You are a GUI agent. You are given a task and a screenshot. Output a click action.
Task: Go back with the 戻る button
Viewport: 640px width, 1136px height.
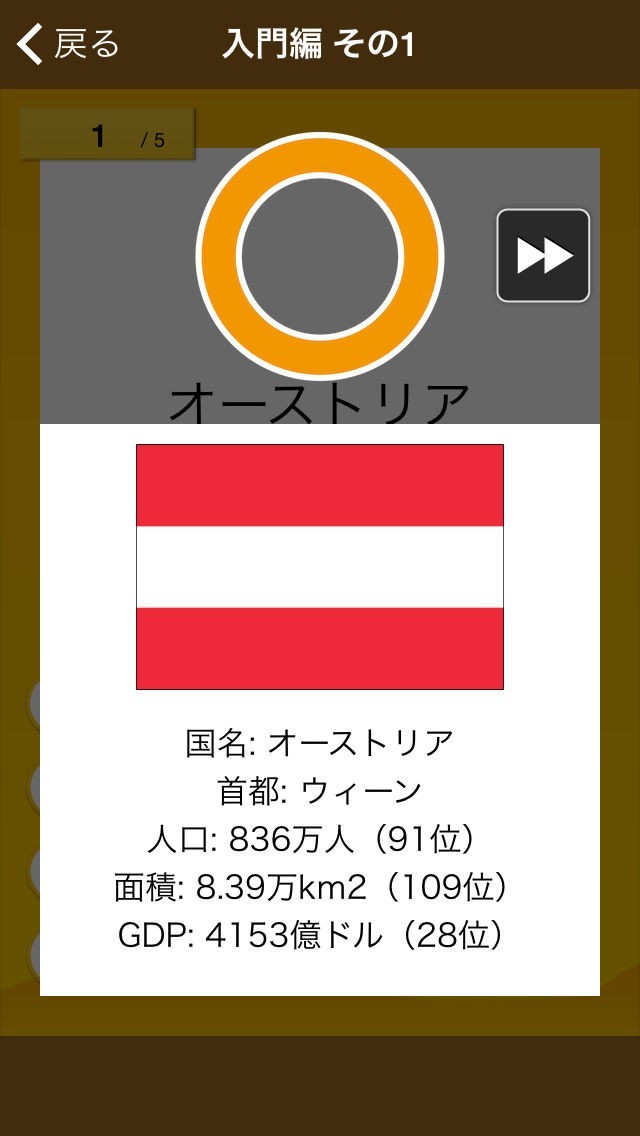tap(68, 44)
